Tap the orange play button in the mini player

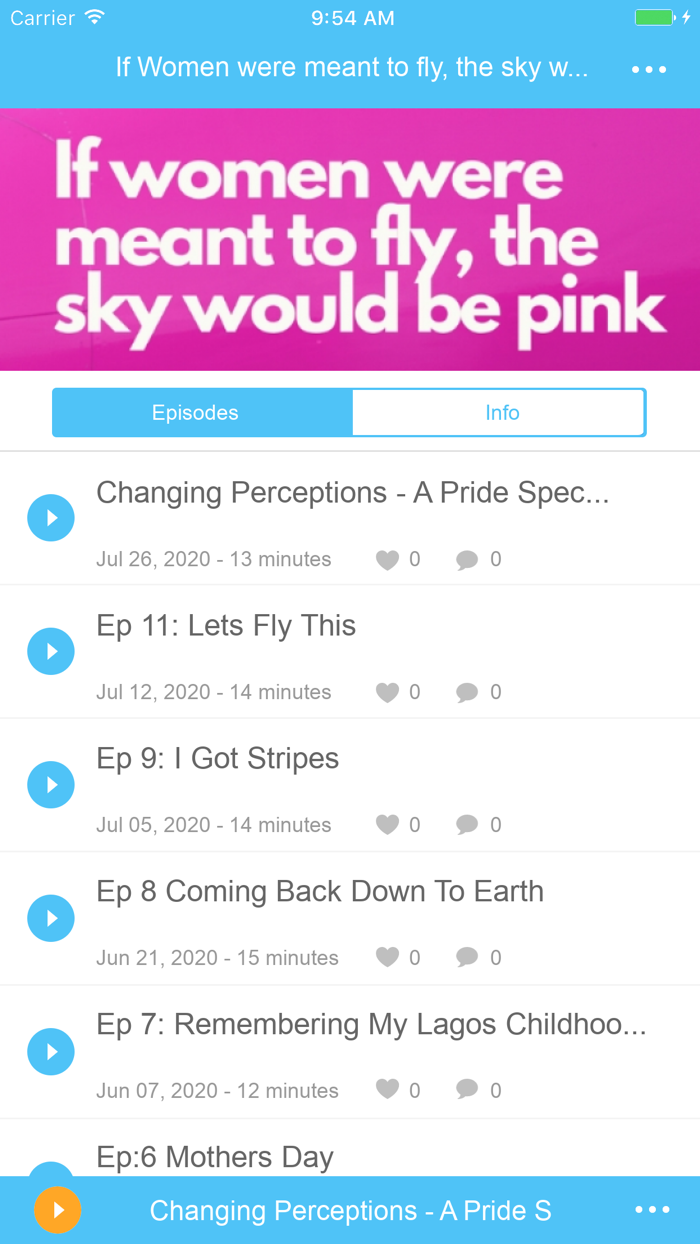point(58,1210)
